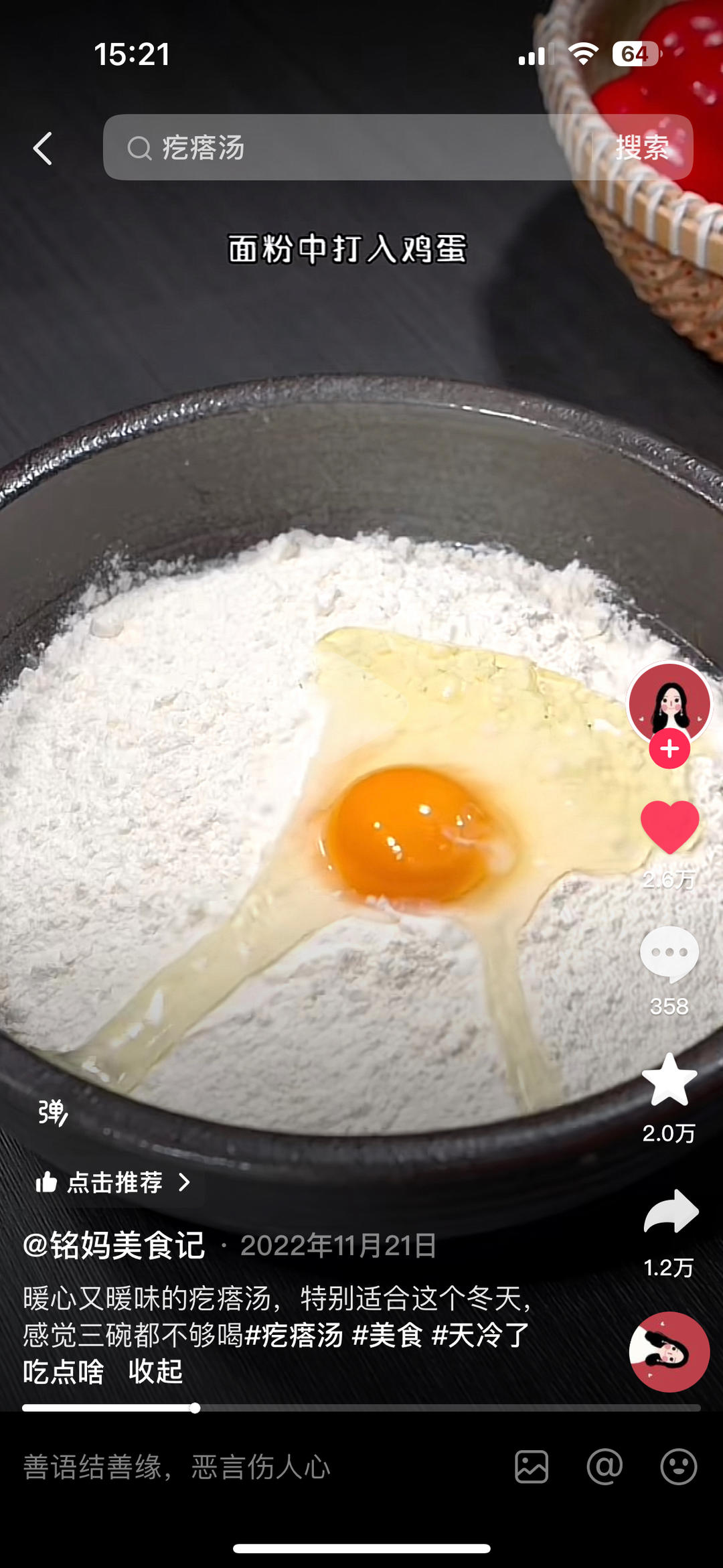Image resolution: width=723 pixels, height=1568 pixels.
Task: Attach an image to the comment
Action: point(532,1468)
